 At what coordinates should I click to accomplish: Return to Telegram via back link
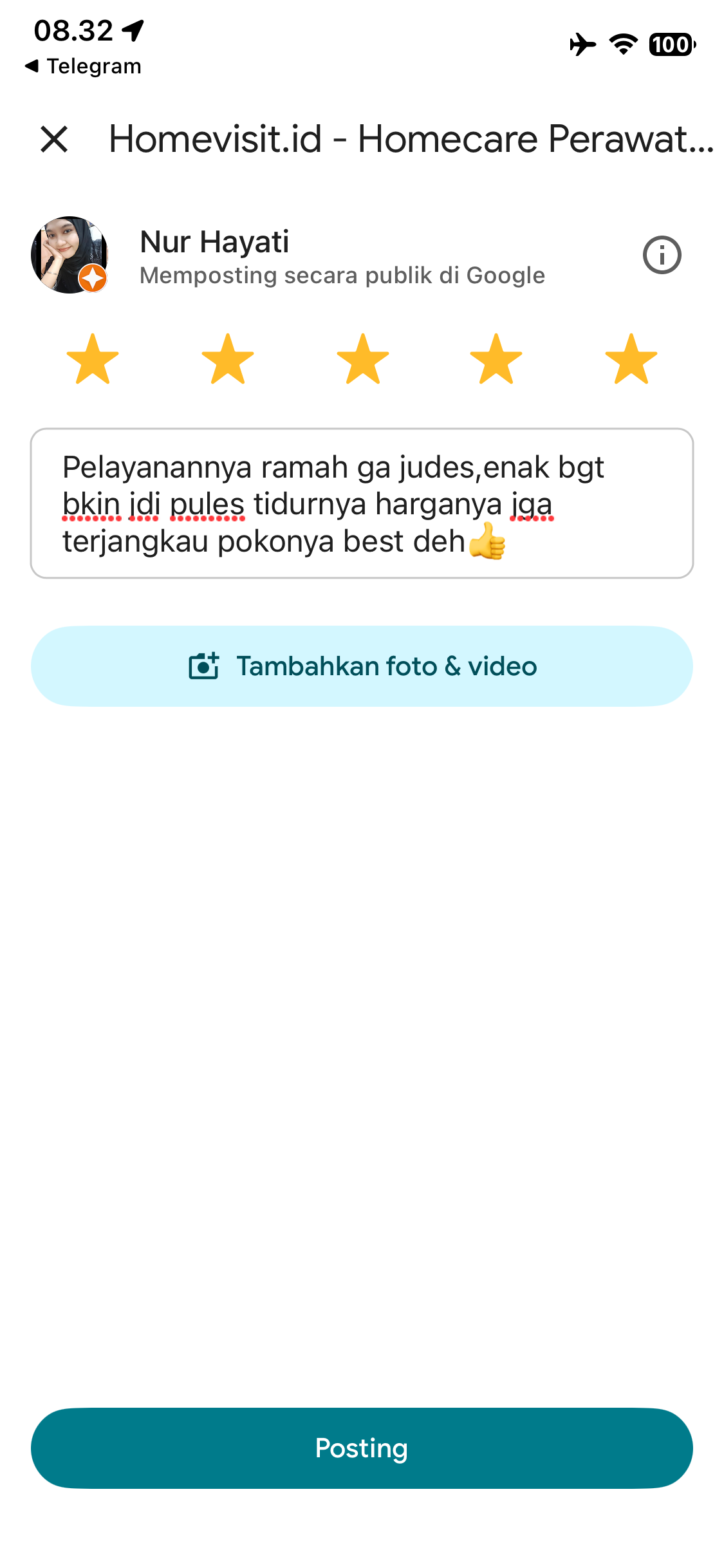tap(83, 66)
